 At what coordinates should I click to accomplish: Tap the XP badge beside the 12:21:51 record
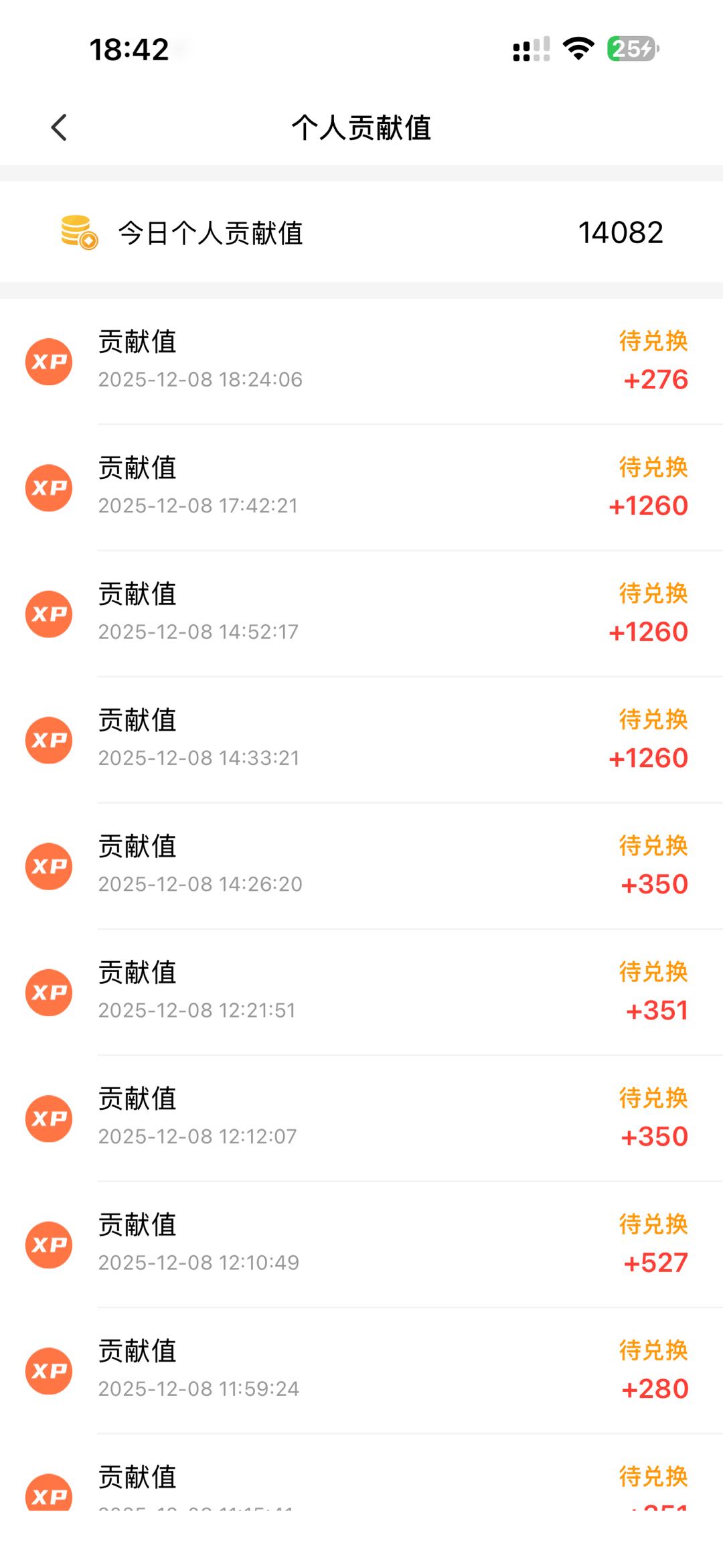(x=48, y=992)
